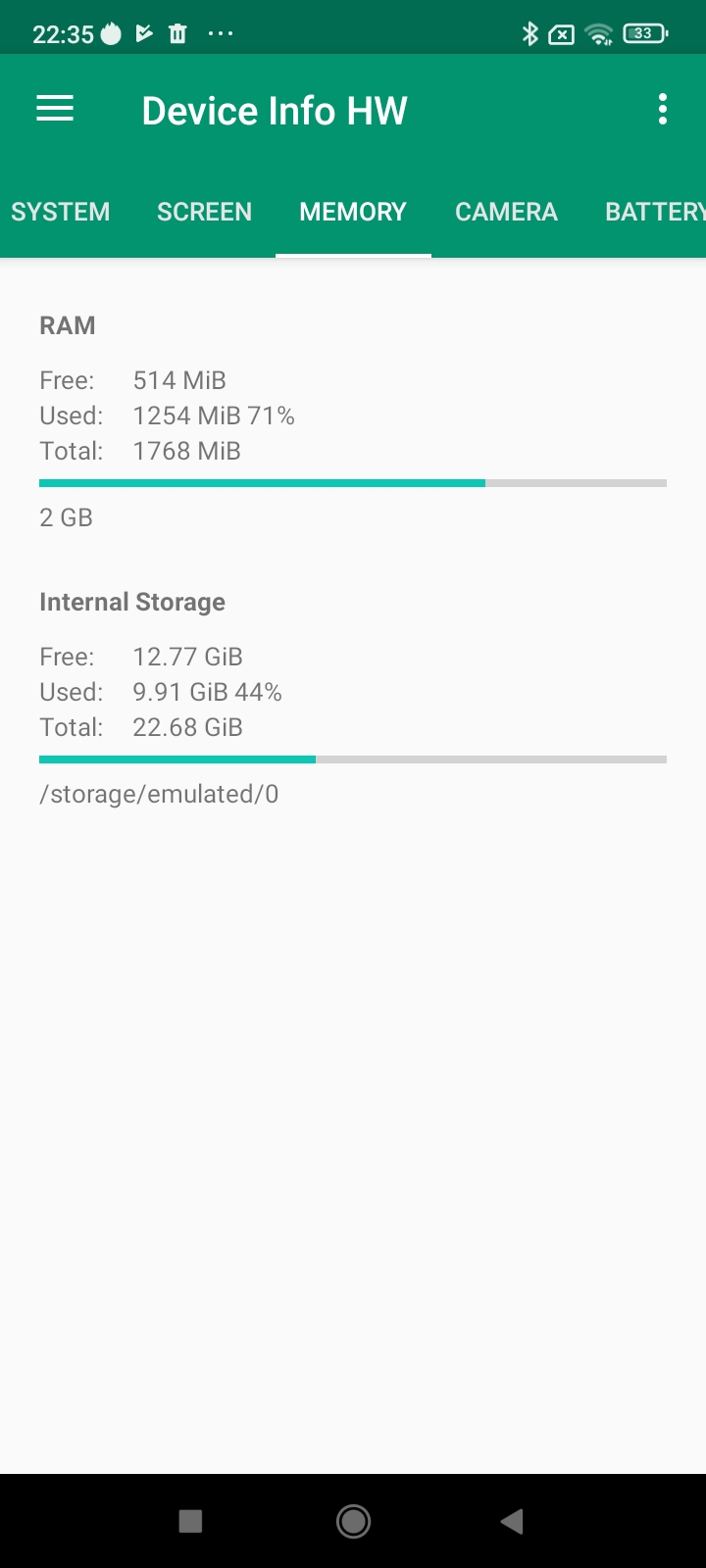This screenshot has height=1568, width=706.
Task: Go to the CAMERA tab
Action: coord(506,212)
